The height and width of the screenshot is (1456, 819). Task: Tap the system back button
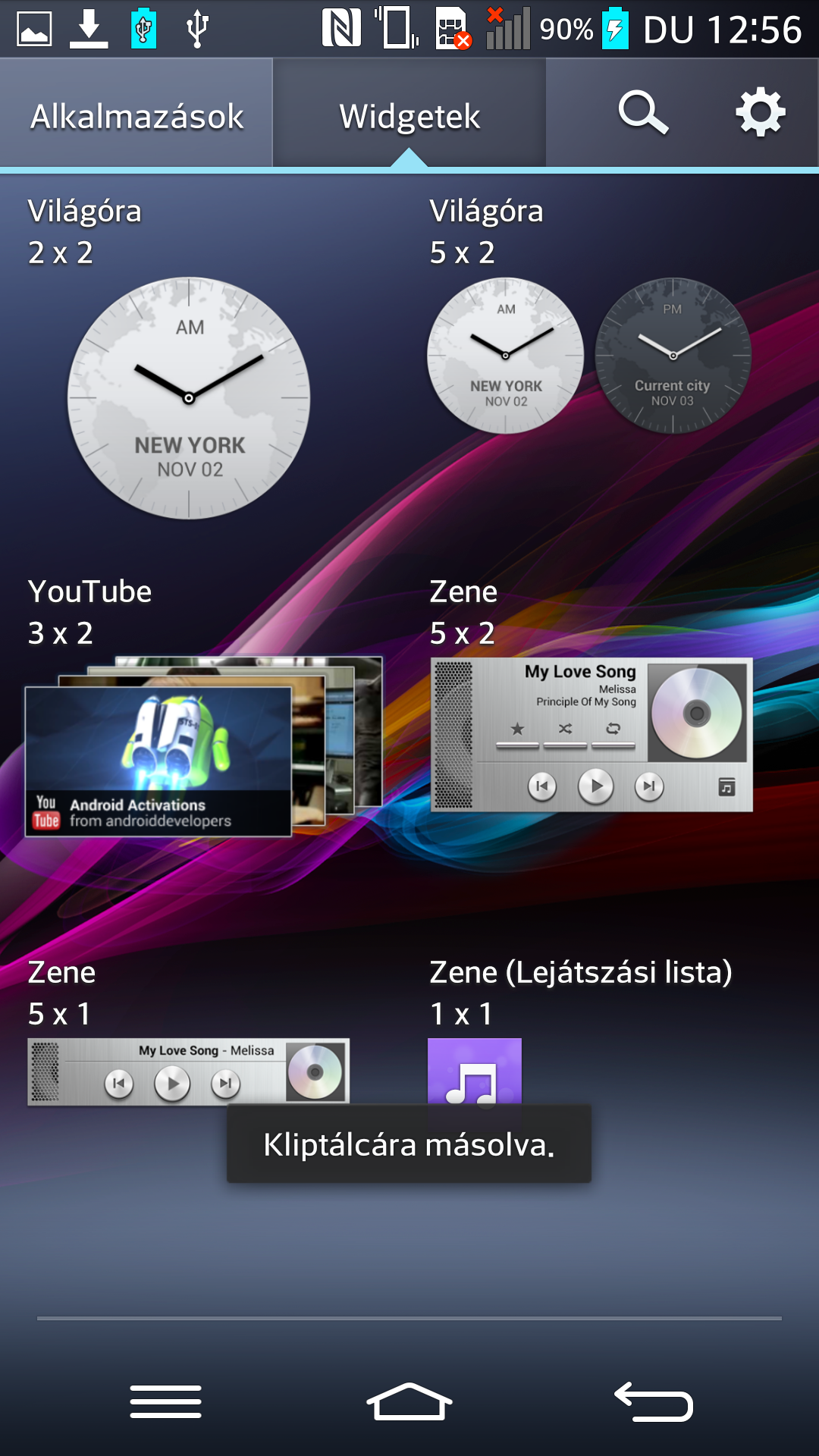[654, 1401]
